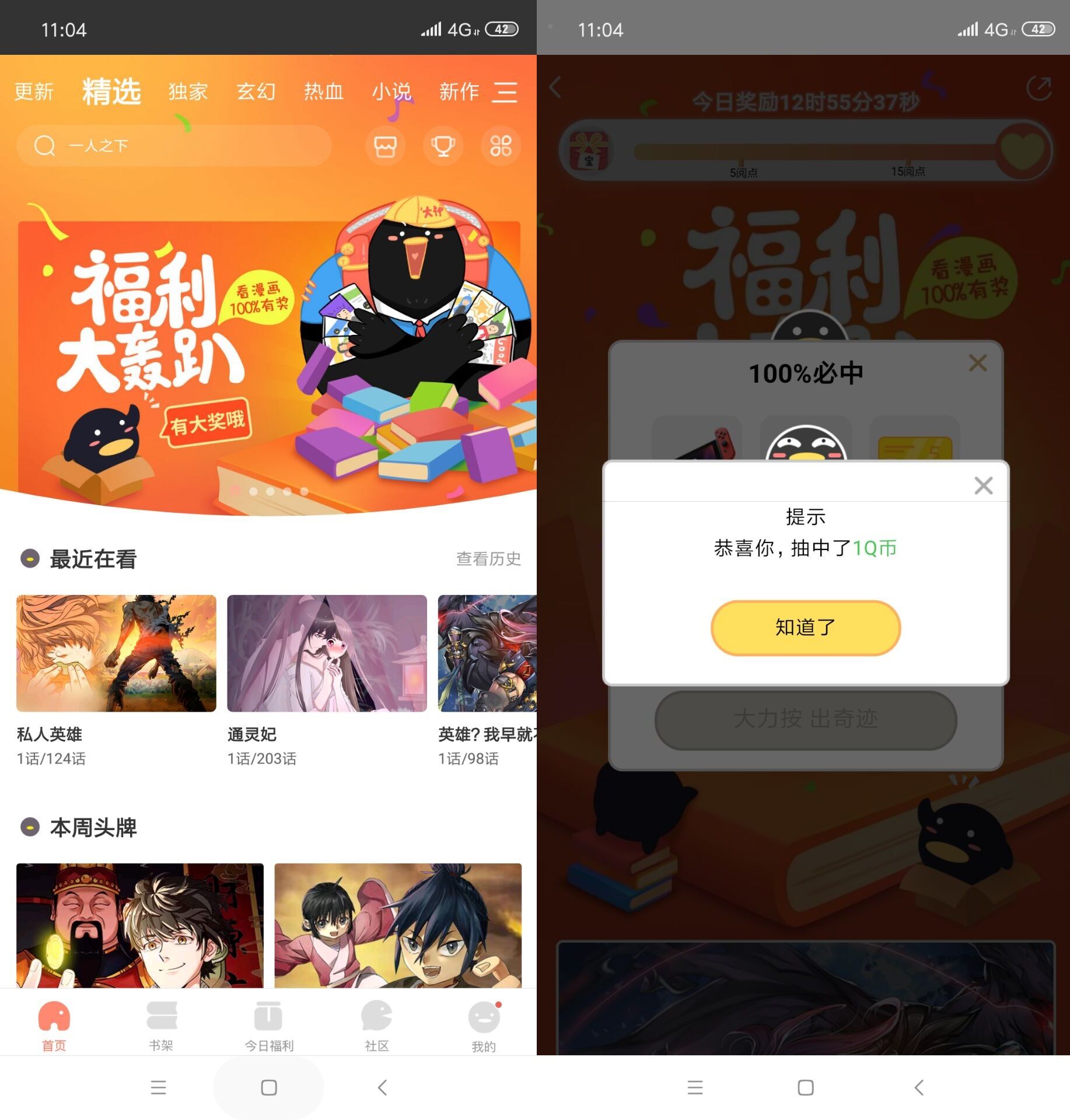Image resolution: width=1070 pixels, height=1120 pixels.
Task: Open the 热血 category tab
Action: point(323,92)
